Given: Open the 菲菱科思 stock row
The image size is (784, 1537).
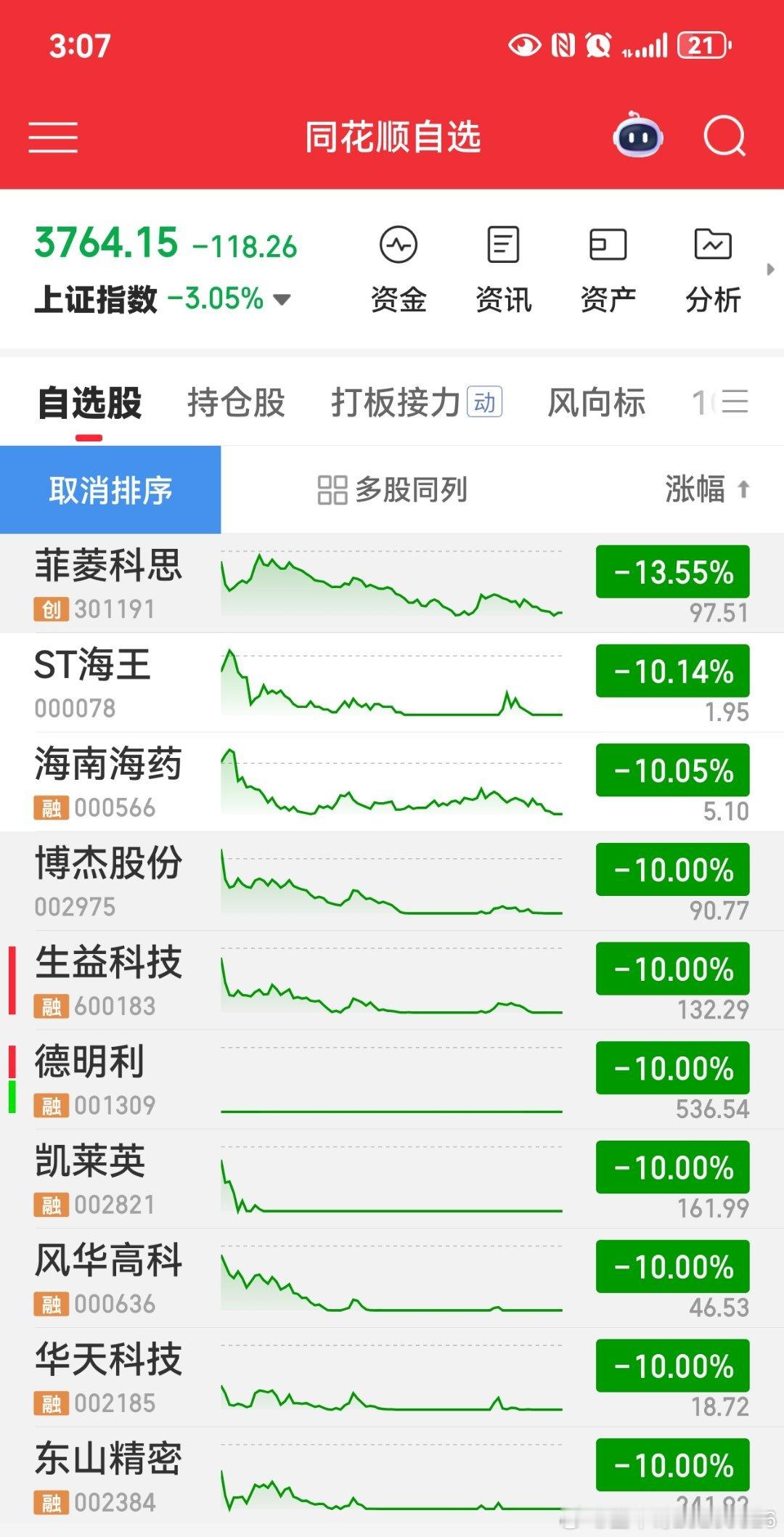Looking at the screenshot, I should point(392,584).
